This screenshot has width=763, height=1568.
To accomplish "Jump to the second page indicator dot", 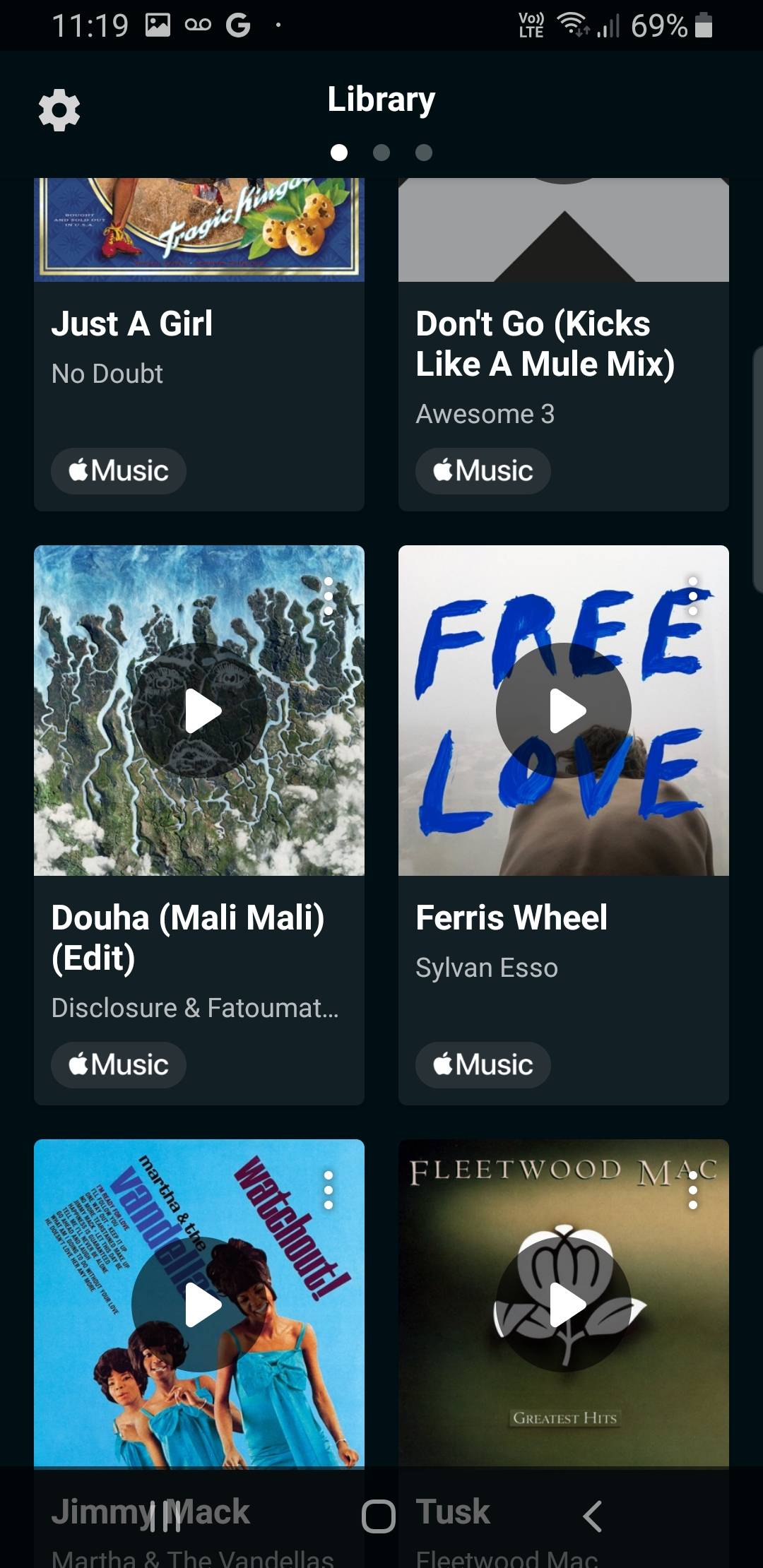I will click(x=381, y=153).
